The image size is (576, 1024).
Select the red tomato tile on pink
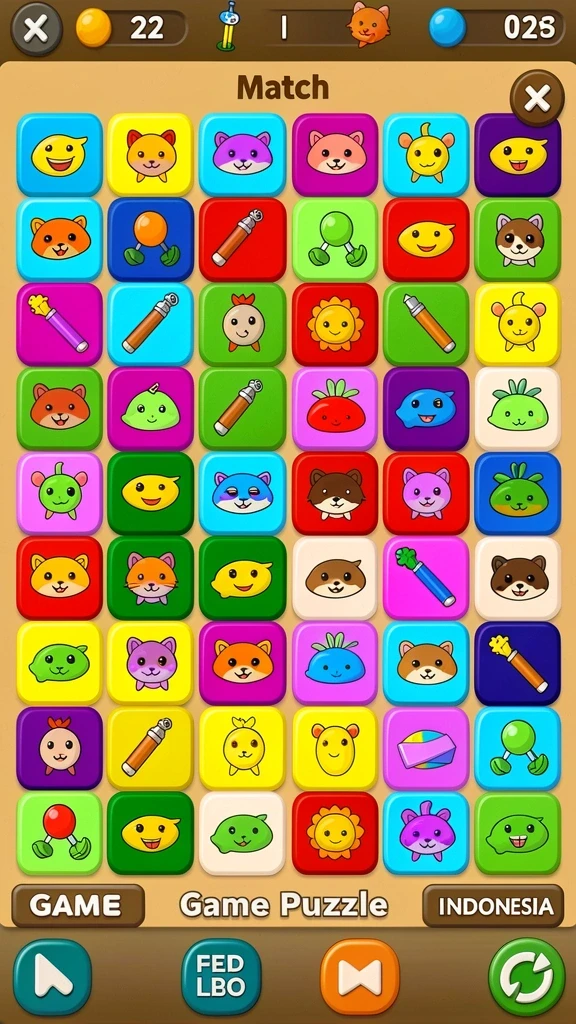335,409
